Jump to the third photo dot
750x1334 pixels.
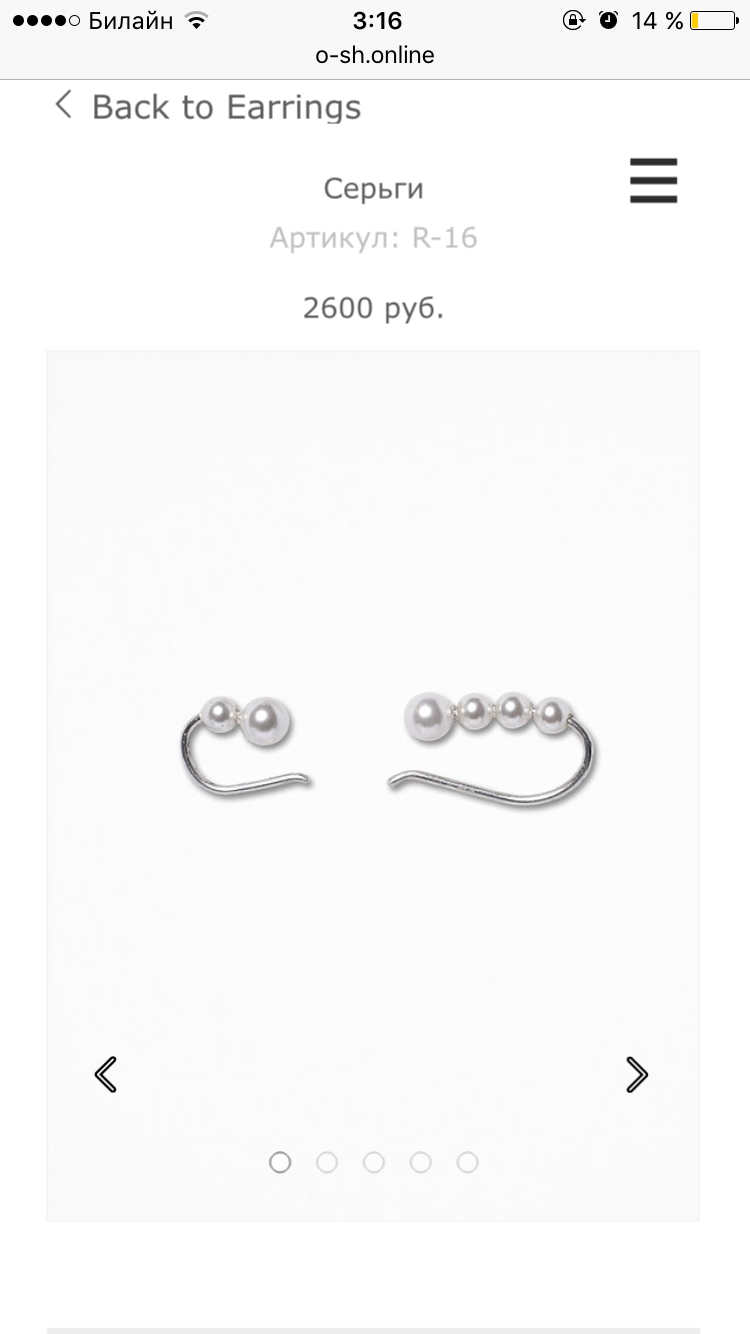pos(374,1162)
